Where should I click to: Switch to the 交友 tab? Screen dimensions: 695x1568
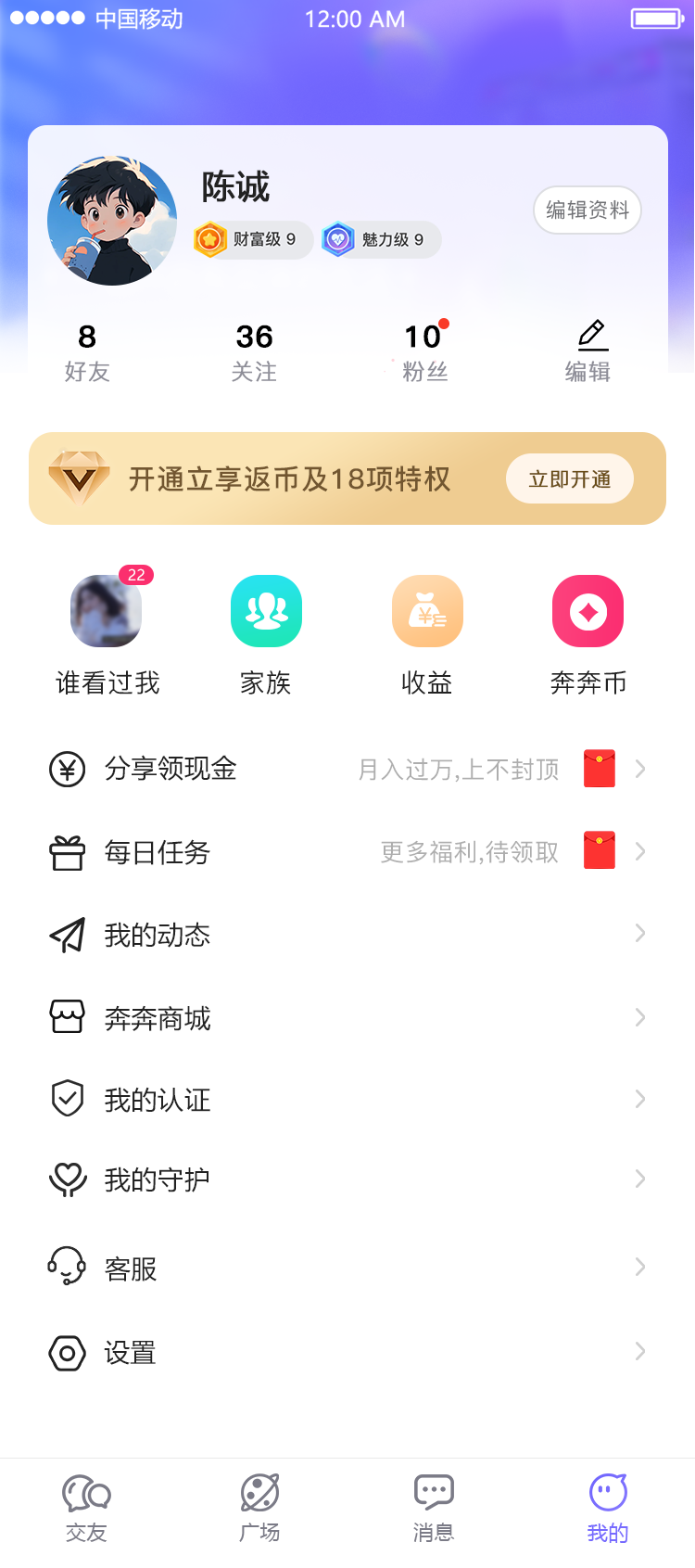(x=86, y=1509)
